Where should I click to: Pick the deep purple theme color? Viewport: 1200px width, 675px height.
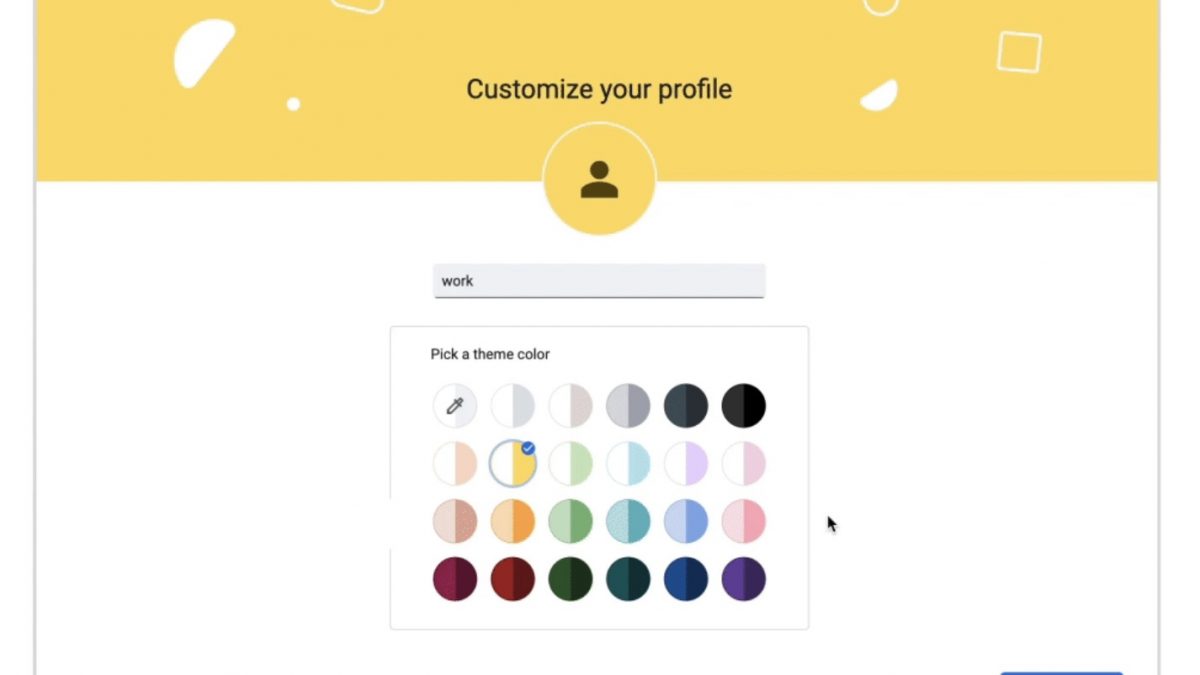pyautogui.click(x=743, y=579)
